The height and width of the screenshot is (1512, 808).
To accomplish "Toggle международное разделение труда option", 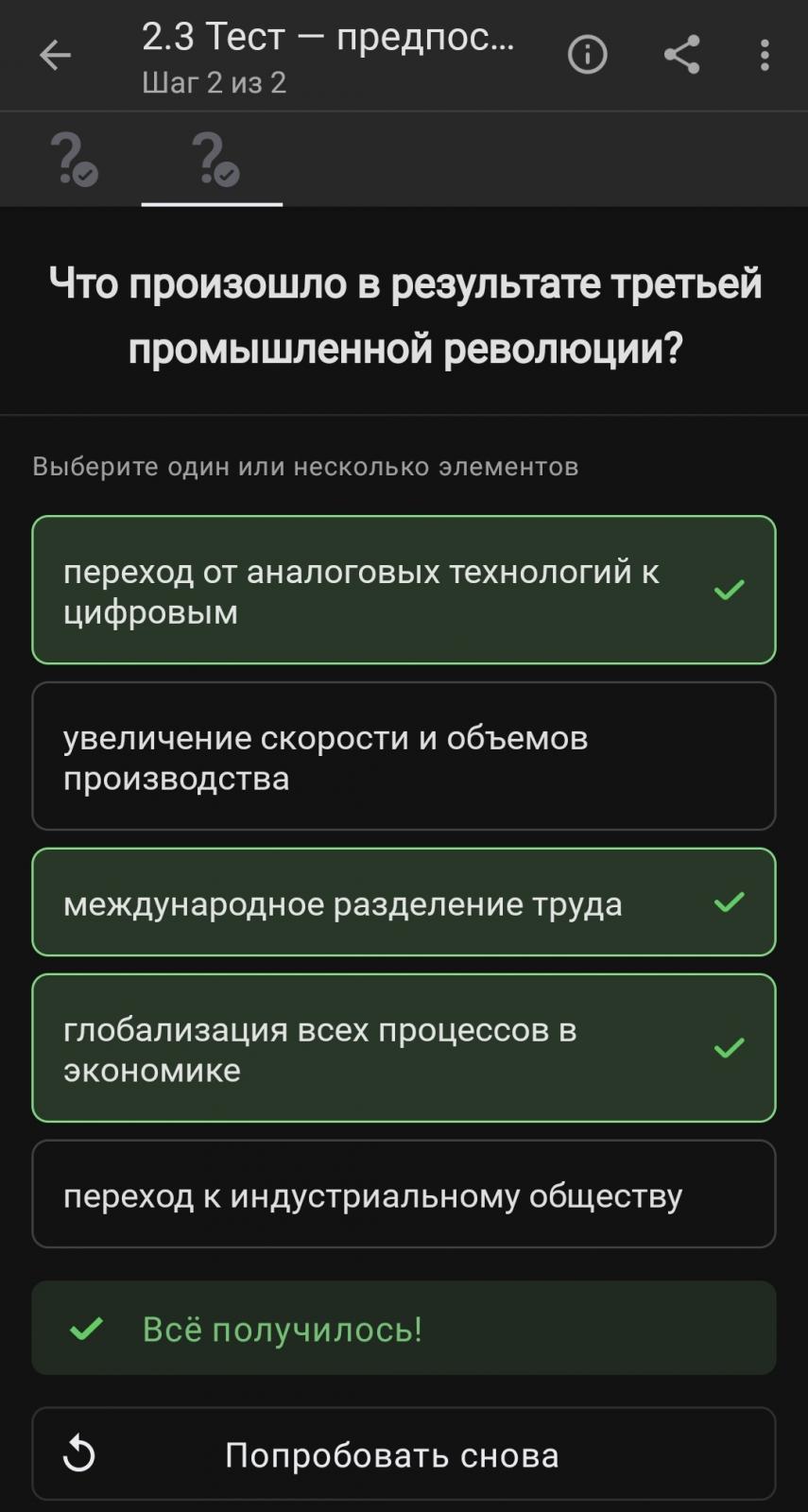I will [404, 902].
